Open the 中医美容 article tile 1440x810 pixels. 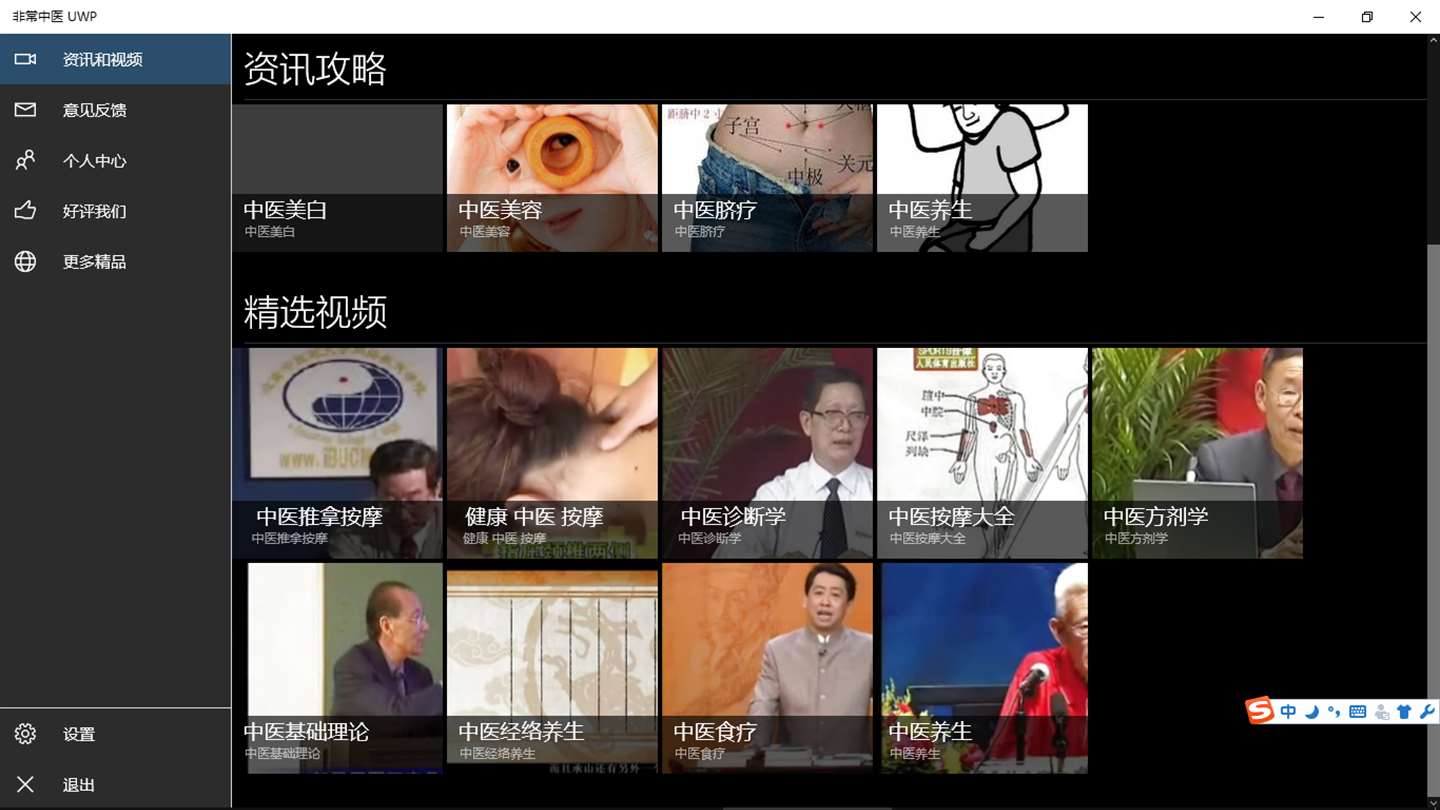click(552, 178)
